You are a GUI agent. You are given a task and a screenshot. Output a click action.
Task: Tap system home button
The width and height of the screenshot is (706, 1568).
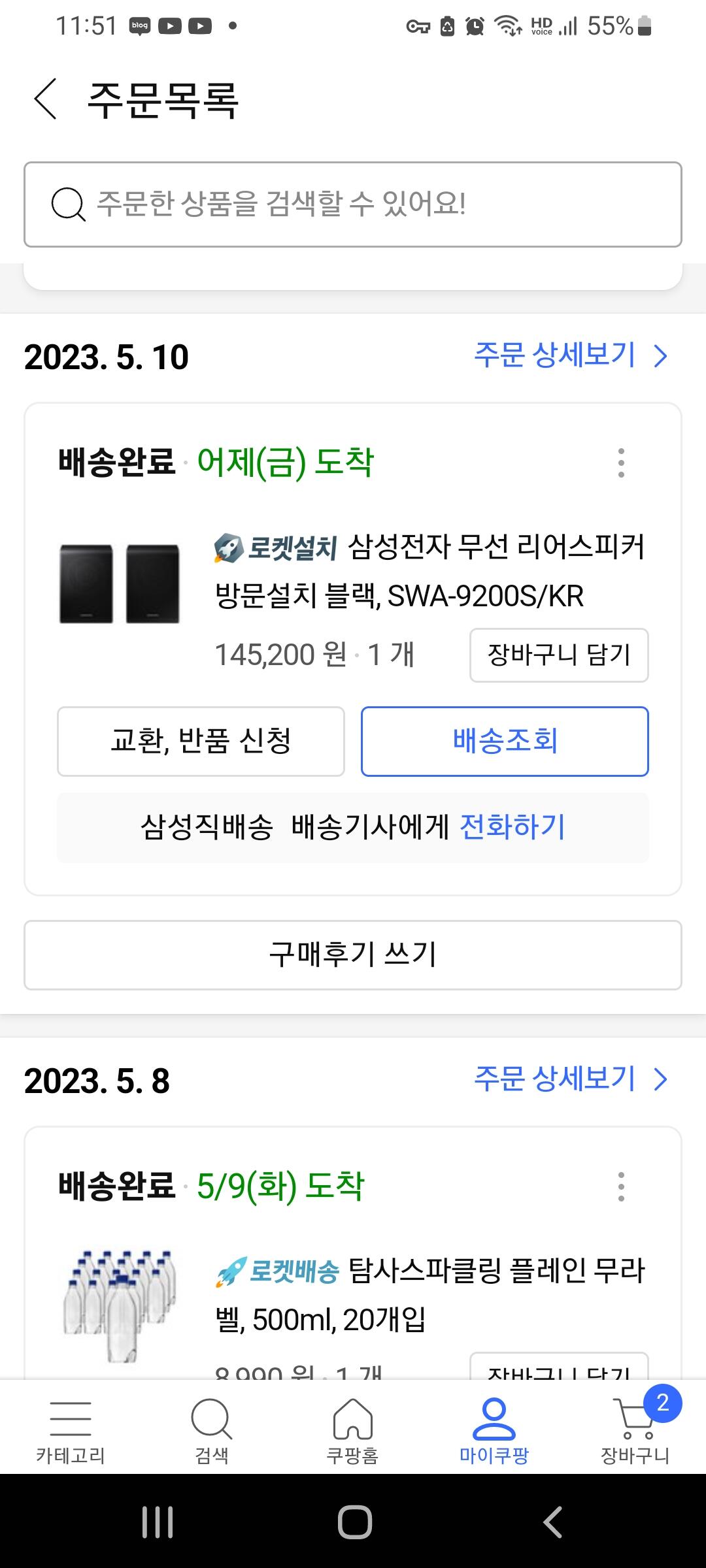pos(354,1522)
